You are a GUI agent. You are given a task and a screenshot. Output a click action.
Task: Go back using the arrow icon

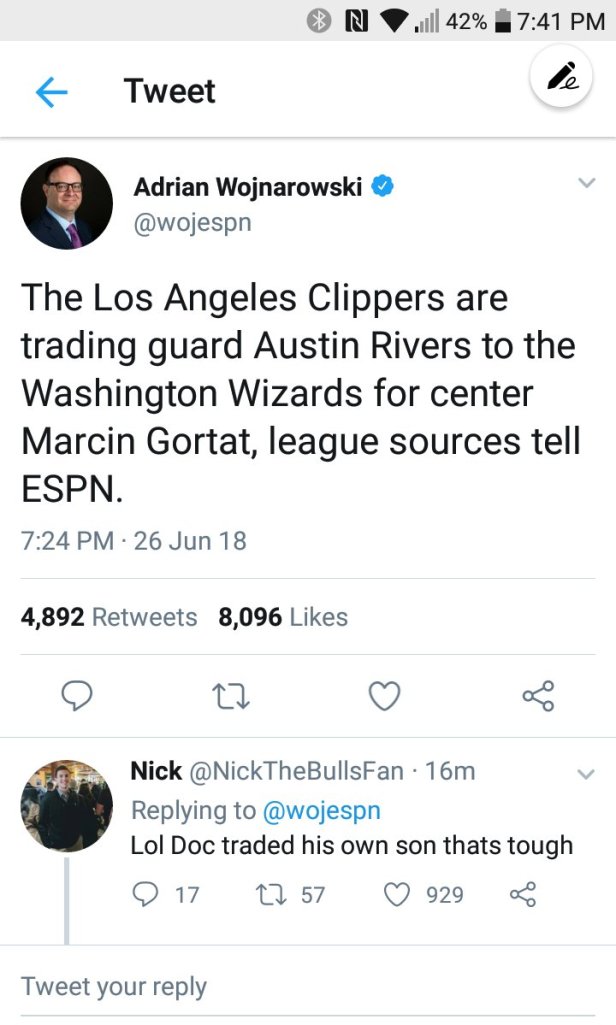coord(50,92)
